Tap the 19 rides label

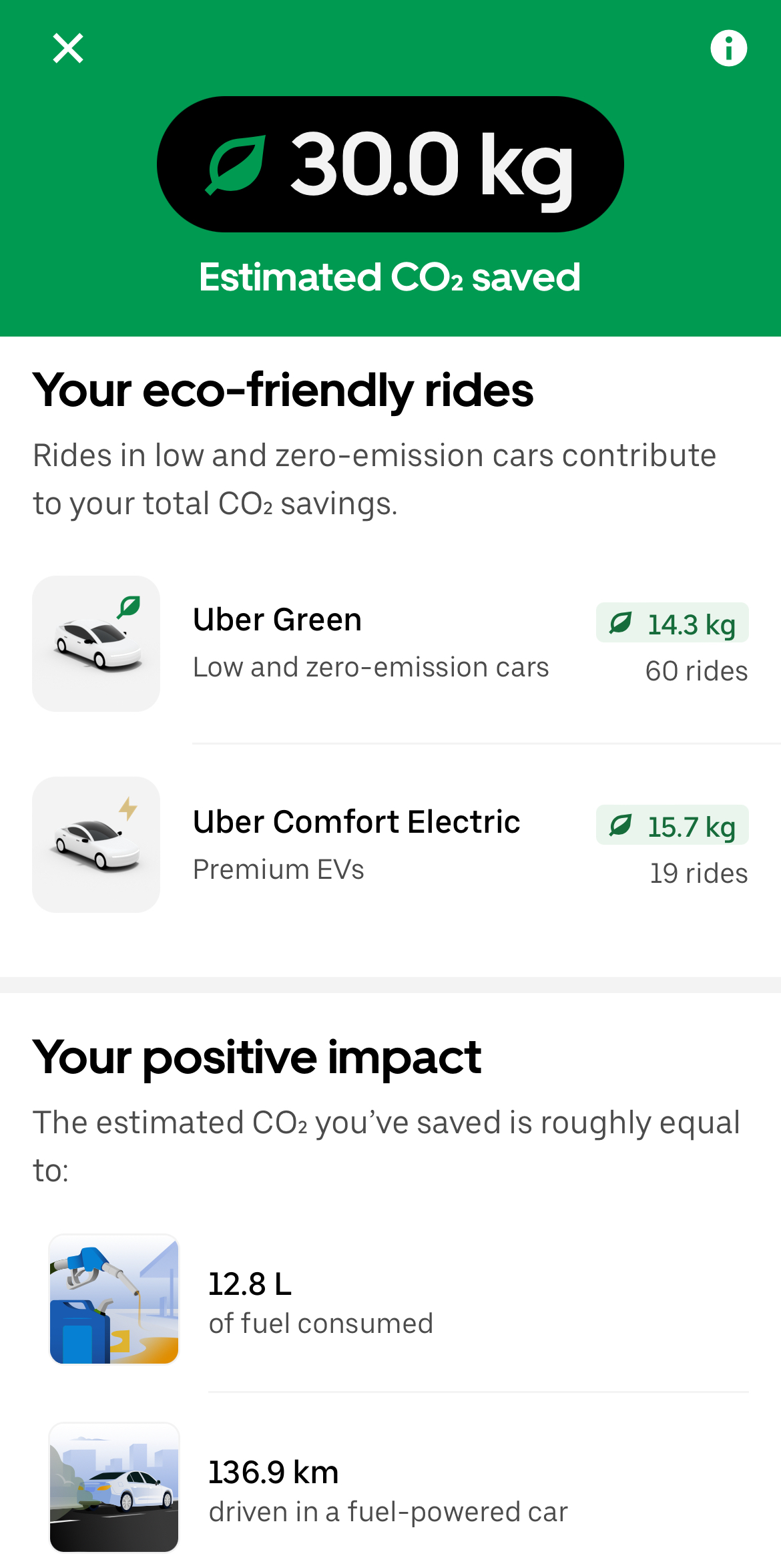[698, 873]
